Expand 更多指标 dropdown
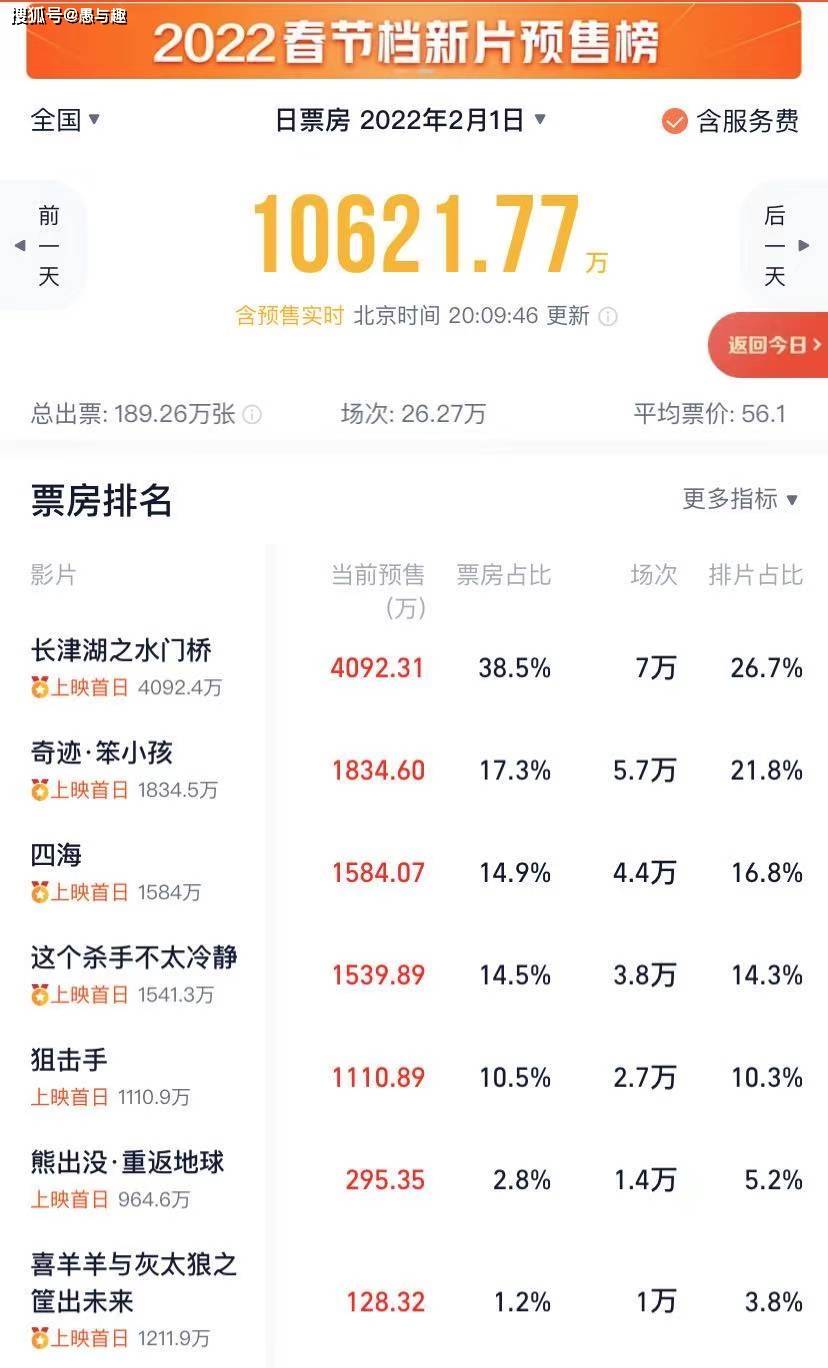The width and height of the screenshot is (828, 1368). pyautogui.click(x=740, y=499)
